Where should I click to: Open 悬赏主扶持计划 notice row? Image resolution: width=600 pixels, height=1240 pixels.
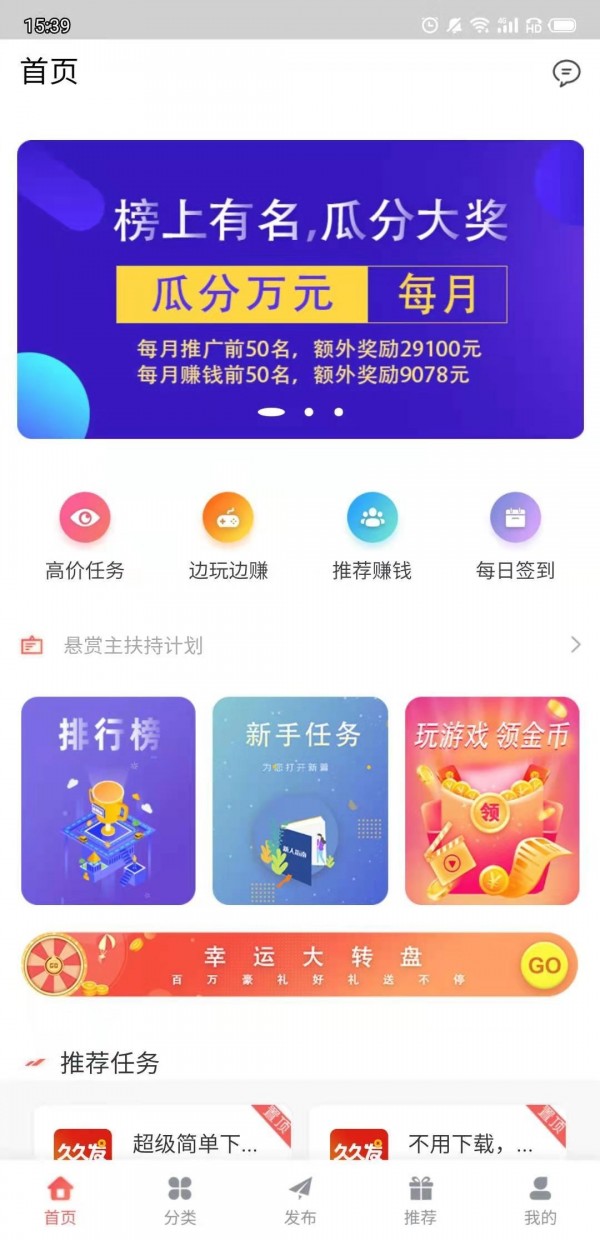click(300, 645)
